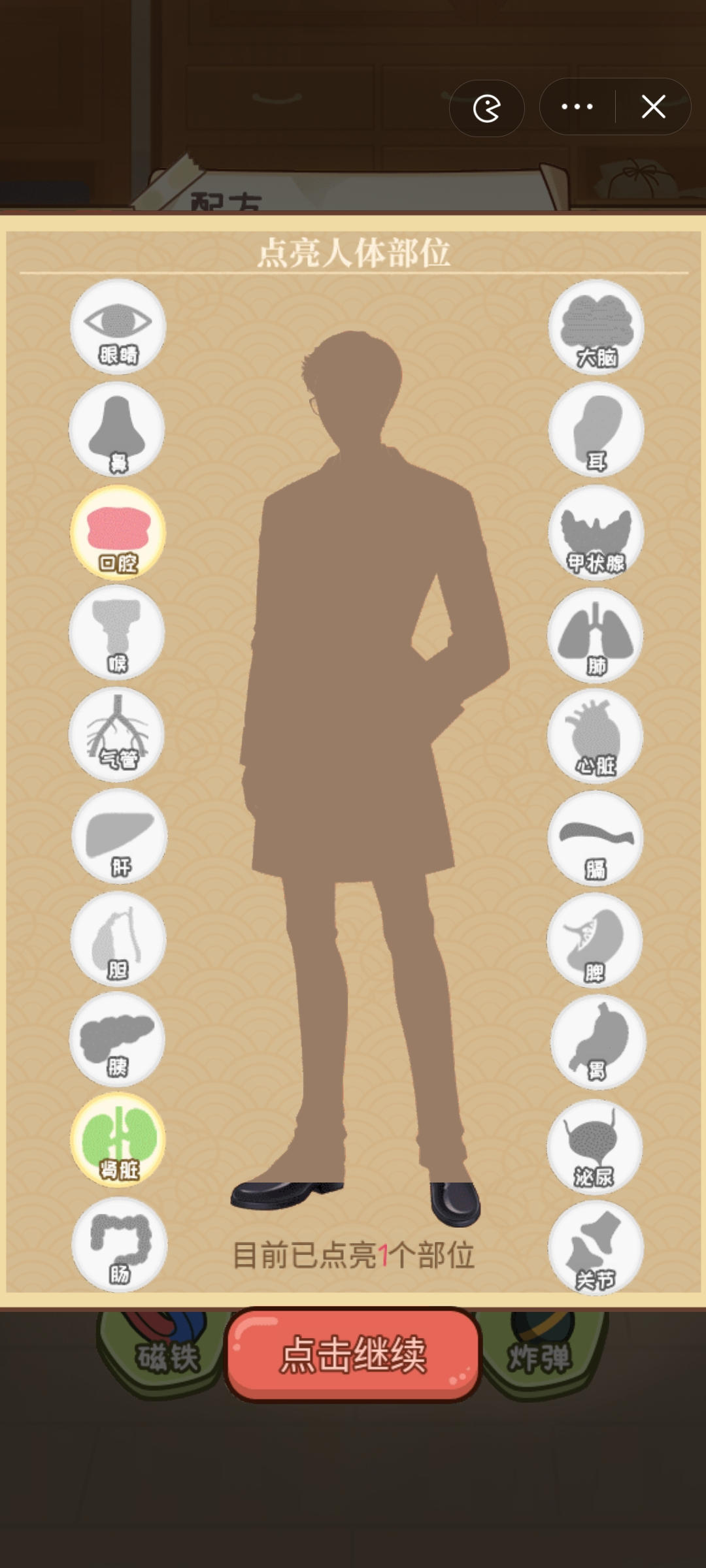
Task: Select the 气管 organ icon
Action: point(117,734)
